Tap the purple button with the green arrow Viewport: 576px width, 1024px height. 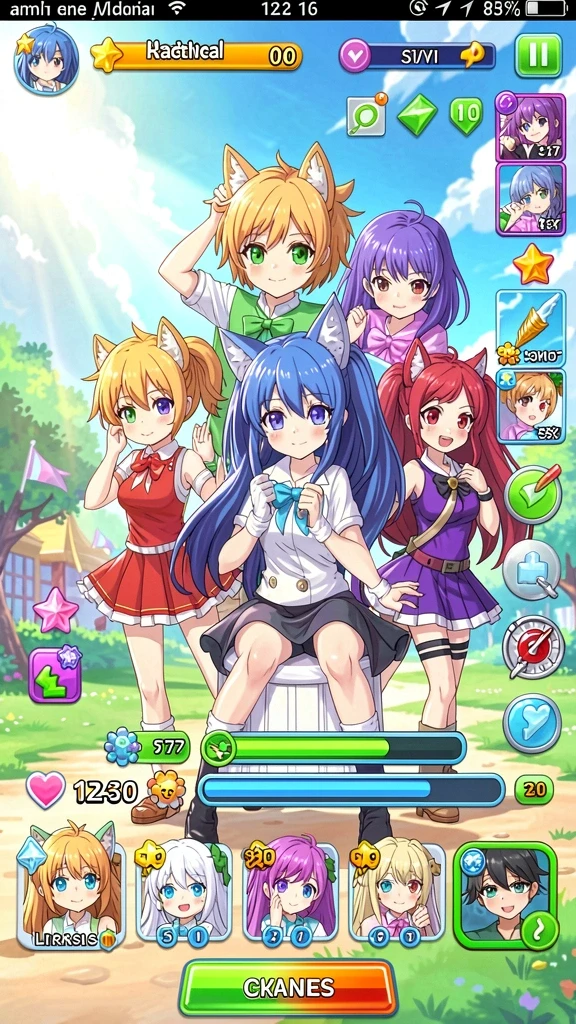point(55,675)
